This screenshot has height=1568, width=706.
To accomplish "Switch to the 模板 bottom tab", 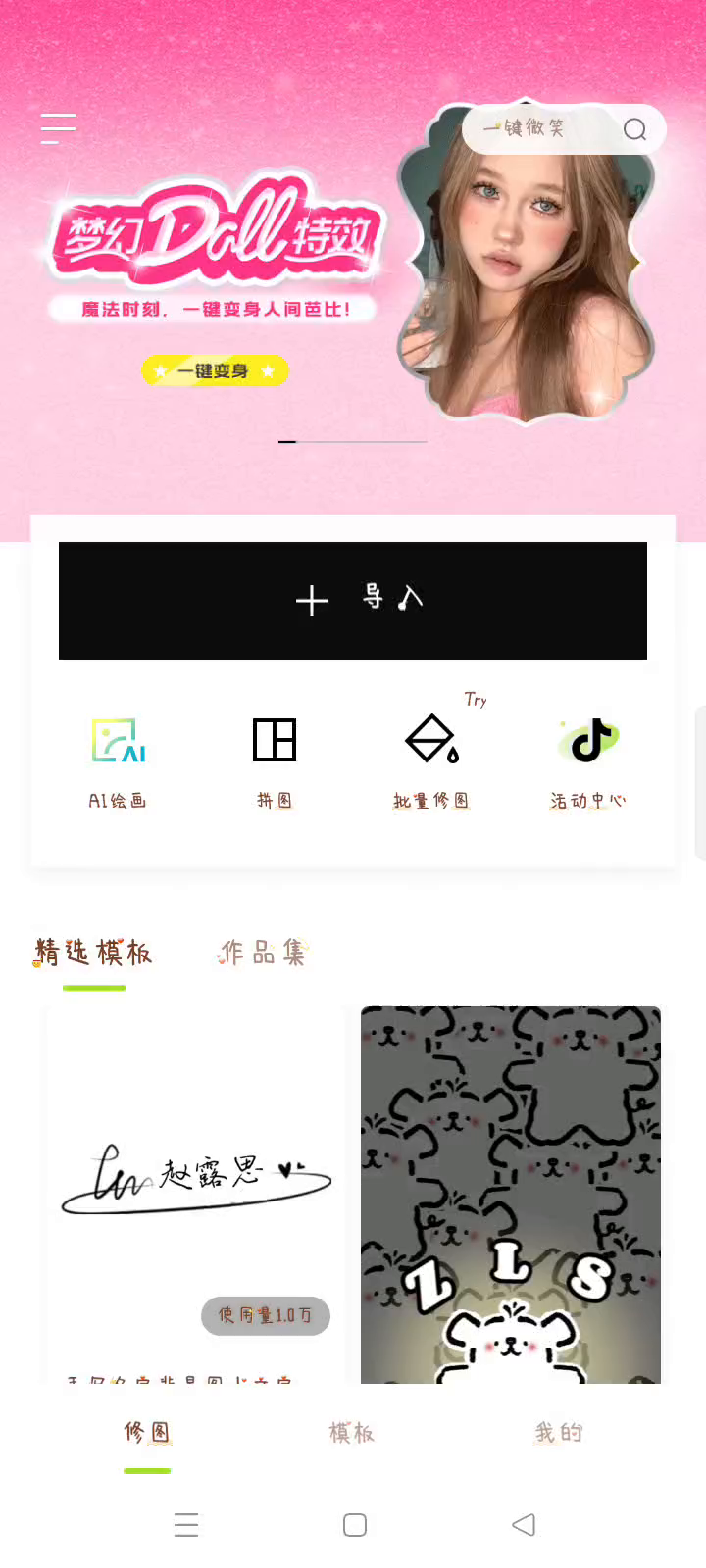I will click(352, 1433).
